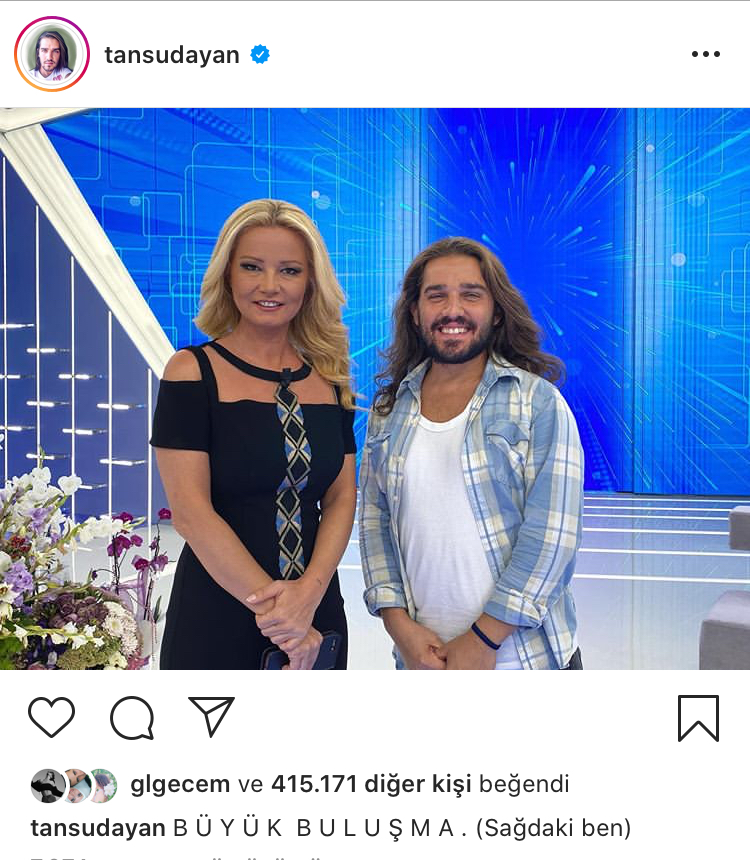
Task: Save the post with the bookmark icon
Action: coord(698,717)
